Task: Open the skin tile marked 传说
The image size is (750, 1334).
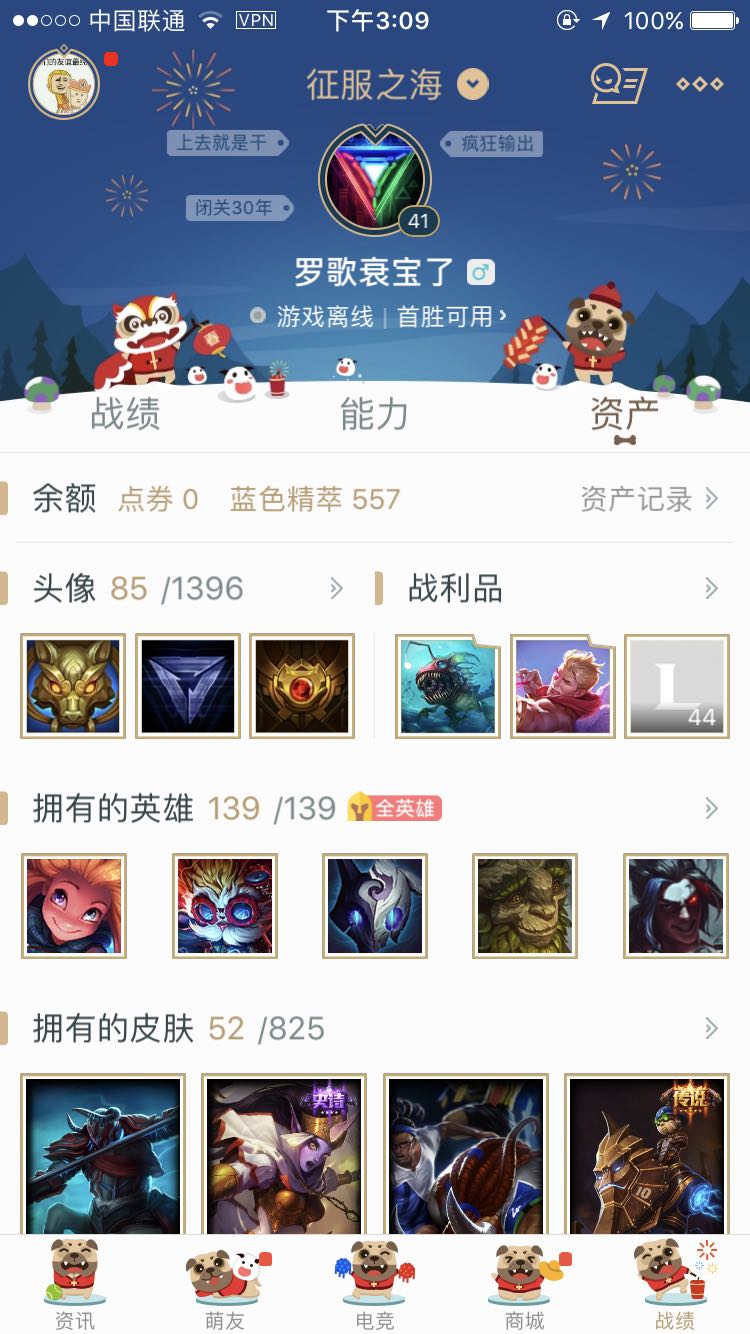Action: click(x=647, y=1155)
